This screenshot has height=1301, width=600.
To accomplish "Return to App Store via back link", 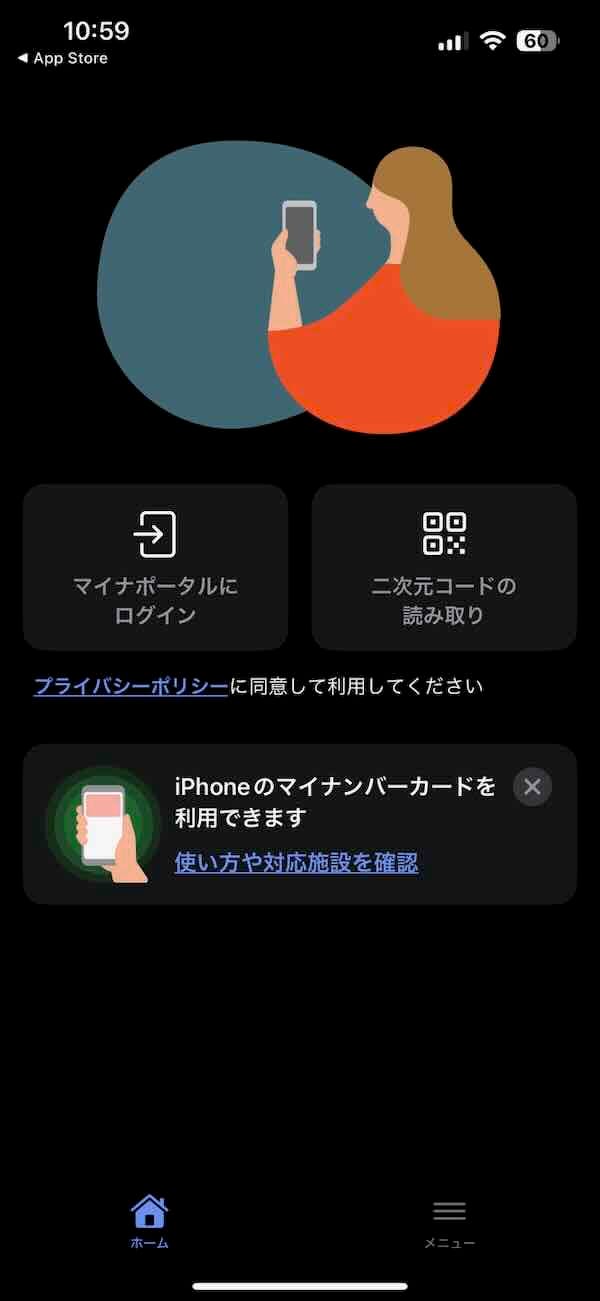I will (62, 58).
